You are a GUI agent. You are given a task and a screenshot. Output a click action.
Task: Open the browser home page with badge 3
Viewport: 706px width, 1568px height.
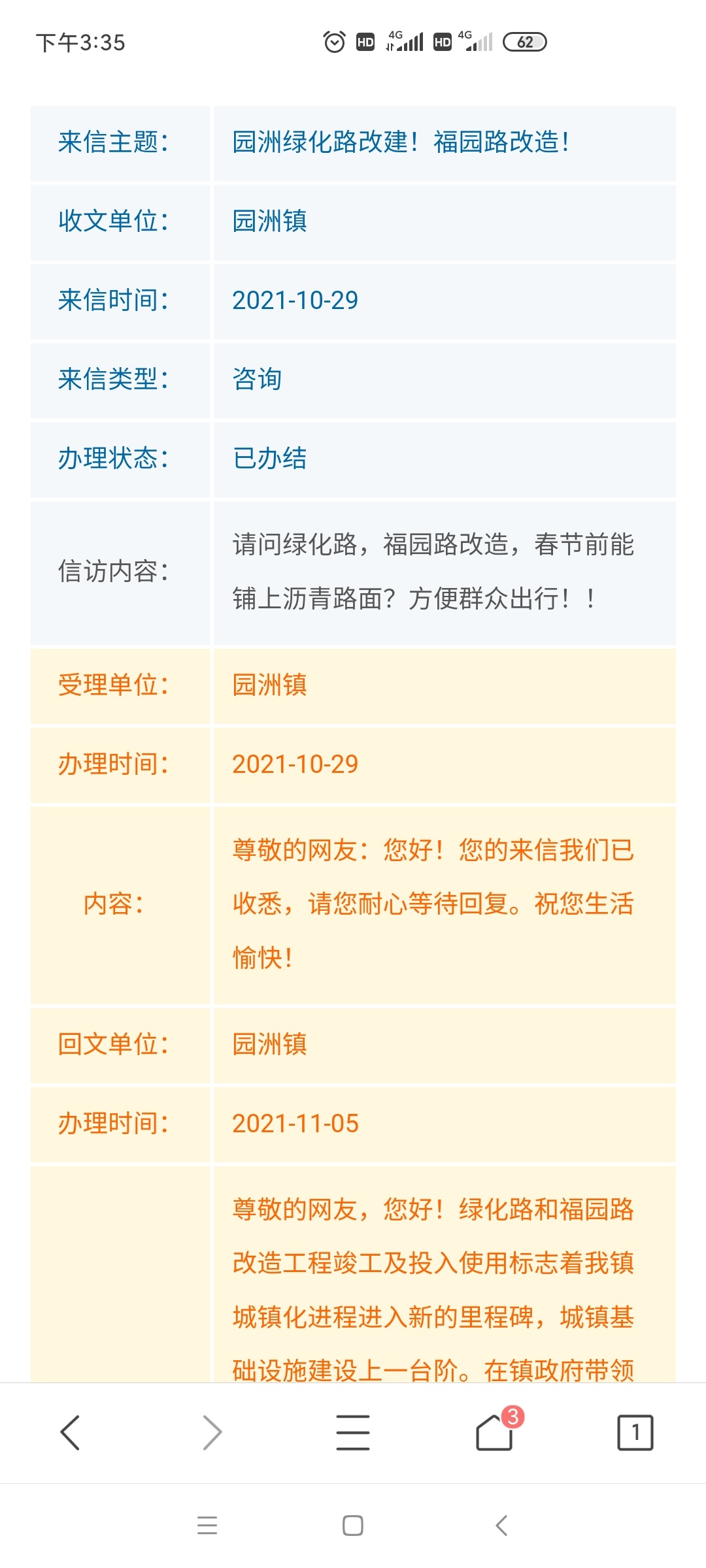(x=495, y=1432)
